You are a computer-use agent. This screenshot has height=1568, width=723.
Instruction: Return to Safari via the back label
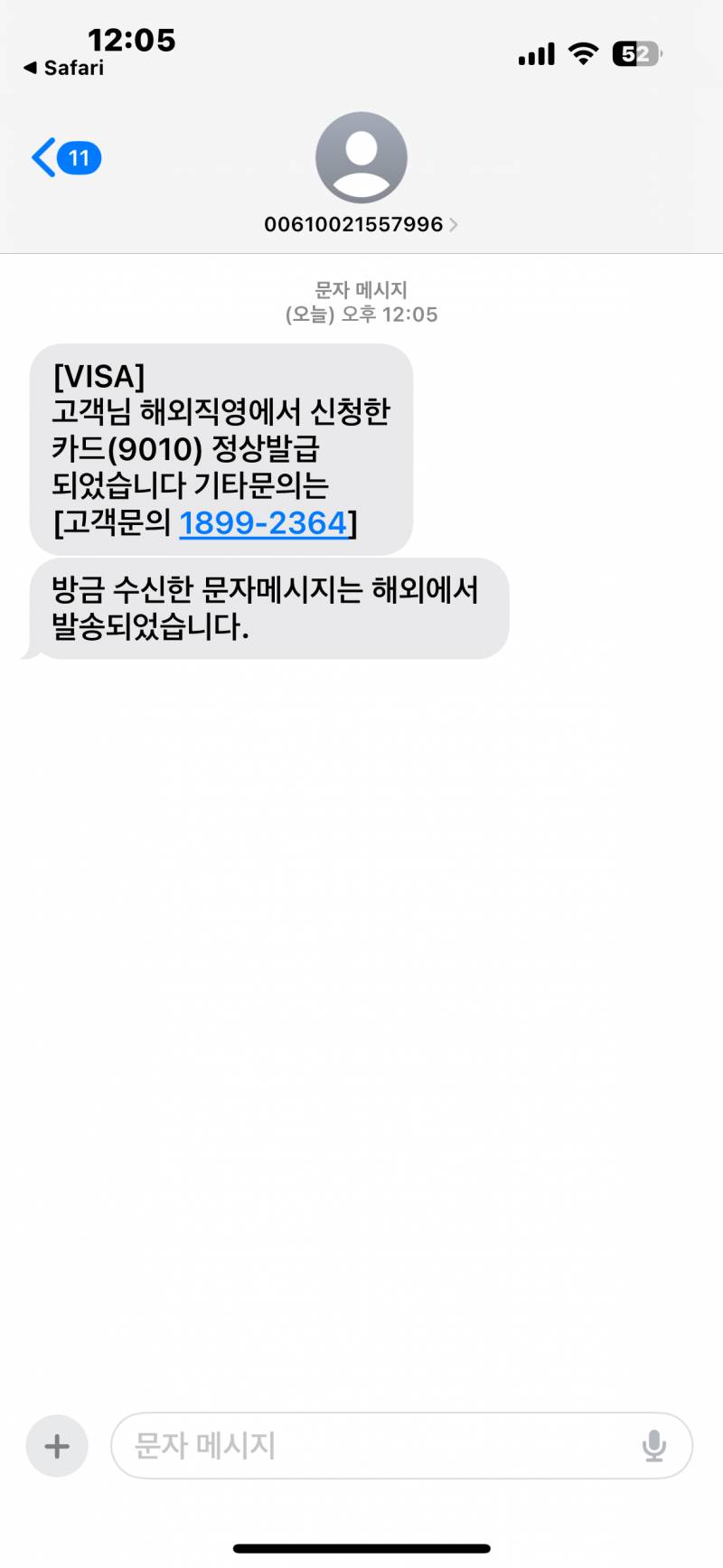pos(63,67)
